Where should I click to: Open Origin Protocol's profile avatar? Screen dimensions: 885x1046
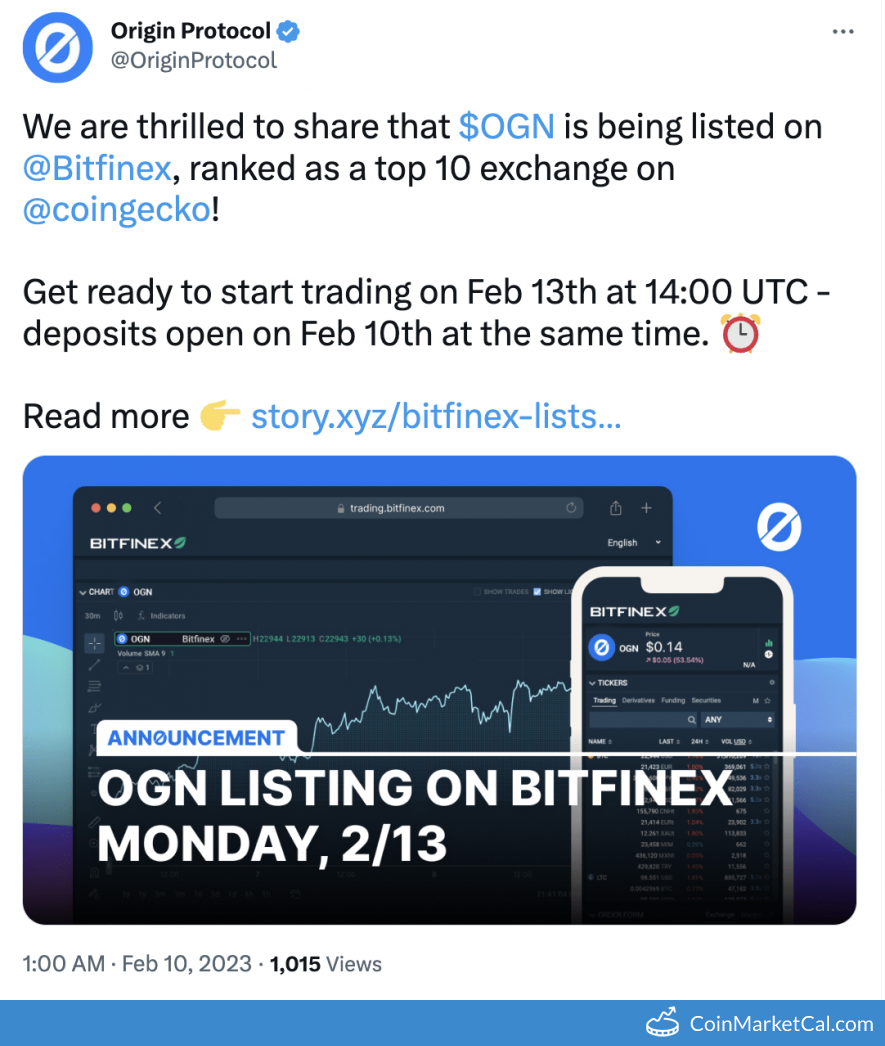[x=58, y=48]
